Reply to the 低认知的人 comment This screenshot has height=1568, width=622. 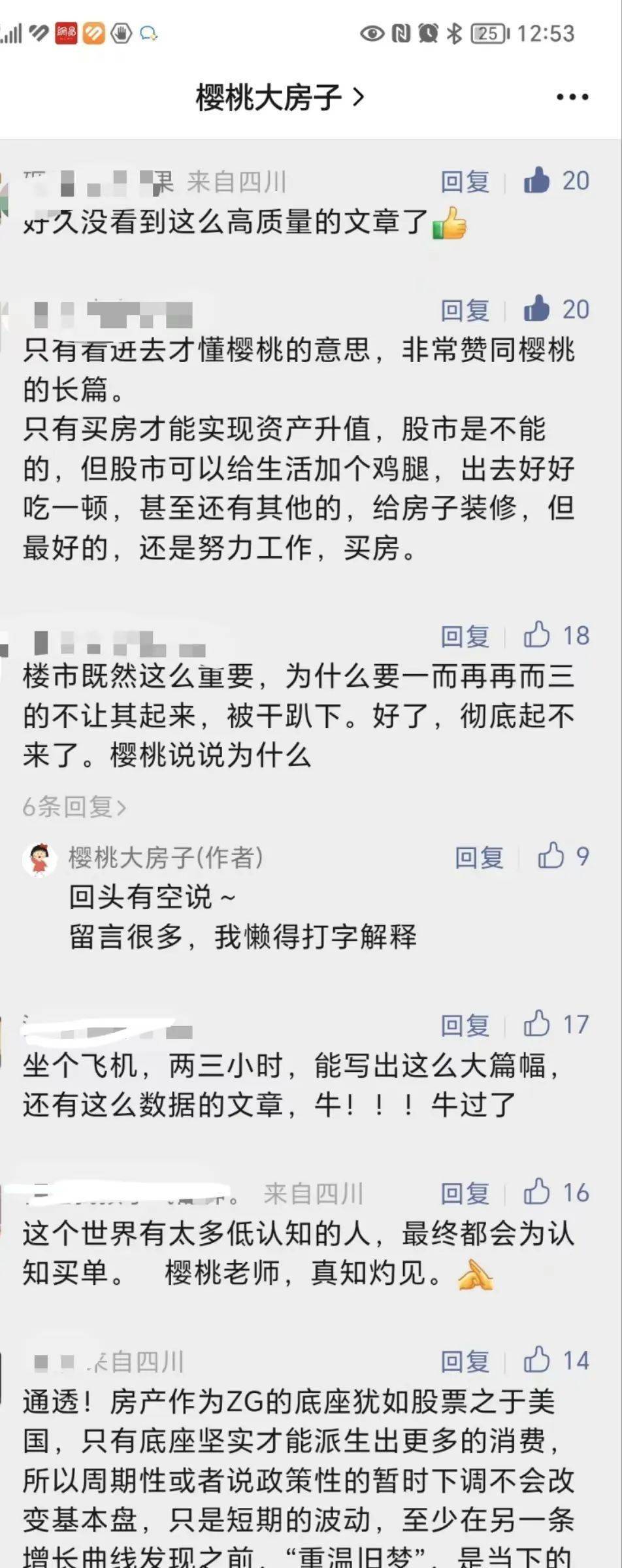click(x=465, y=1193)
